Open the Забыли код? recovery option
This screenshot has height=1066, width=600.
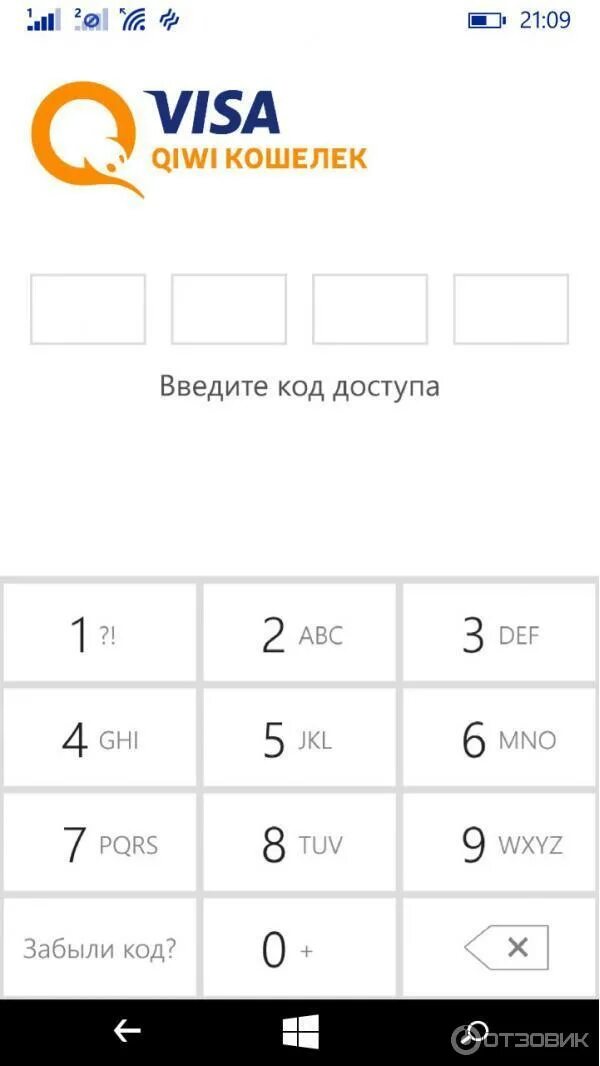99,948
